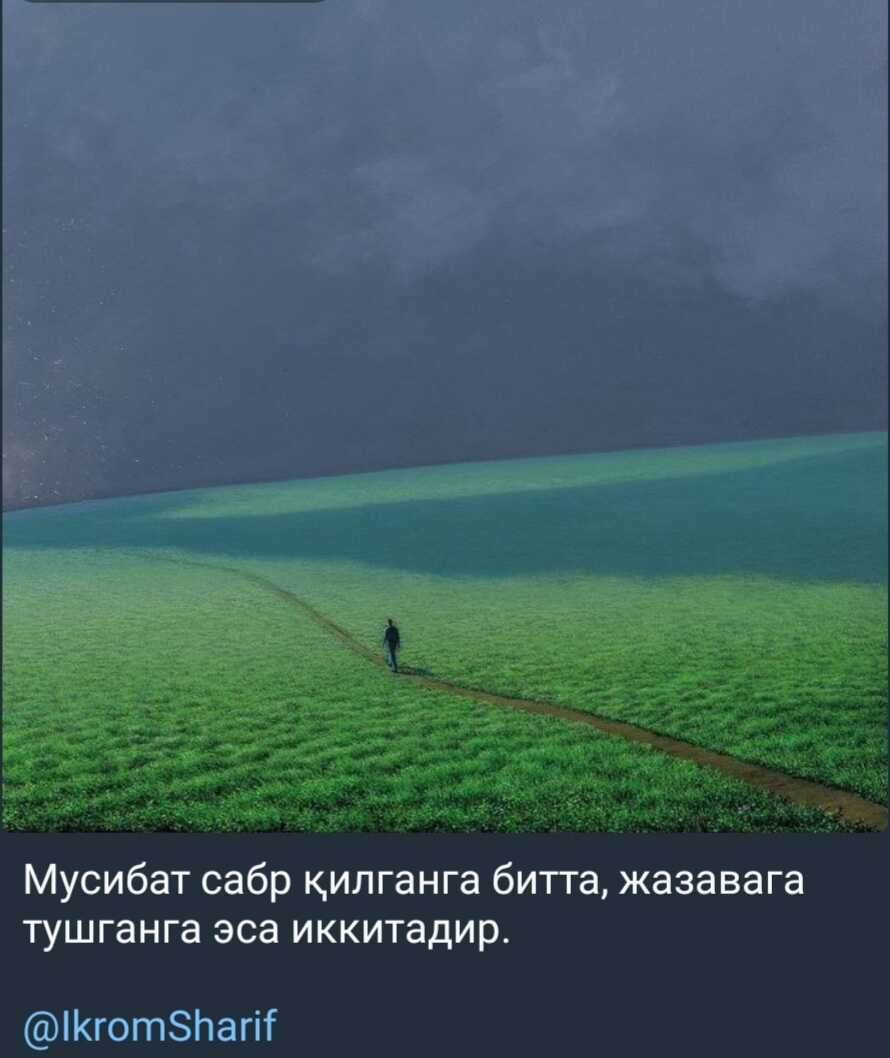Open the @IkromSharif mention link
The image size is (890, 1058).
coord(149,1025)
